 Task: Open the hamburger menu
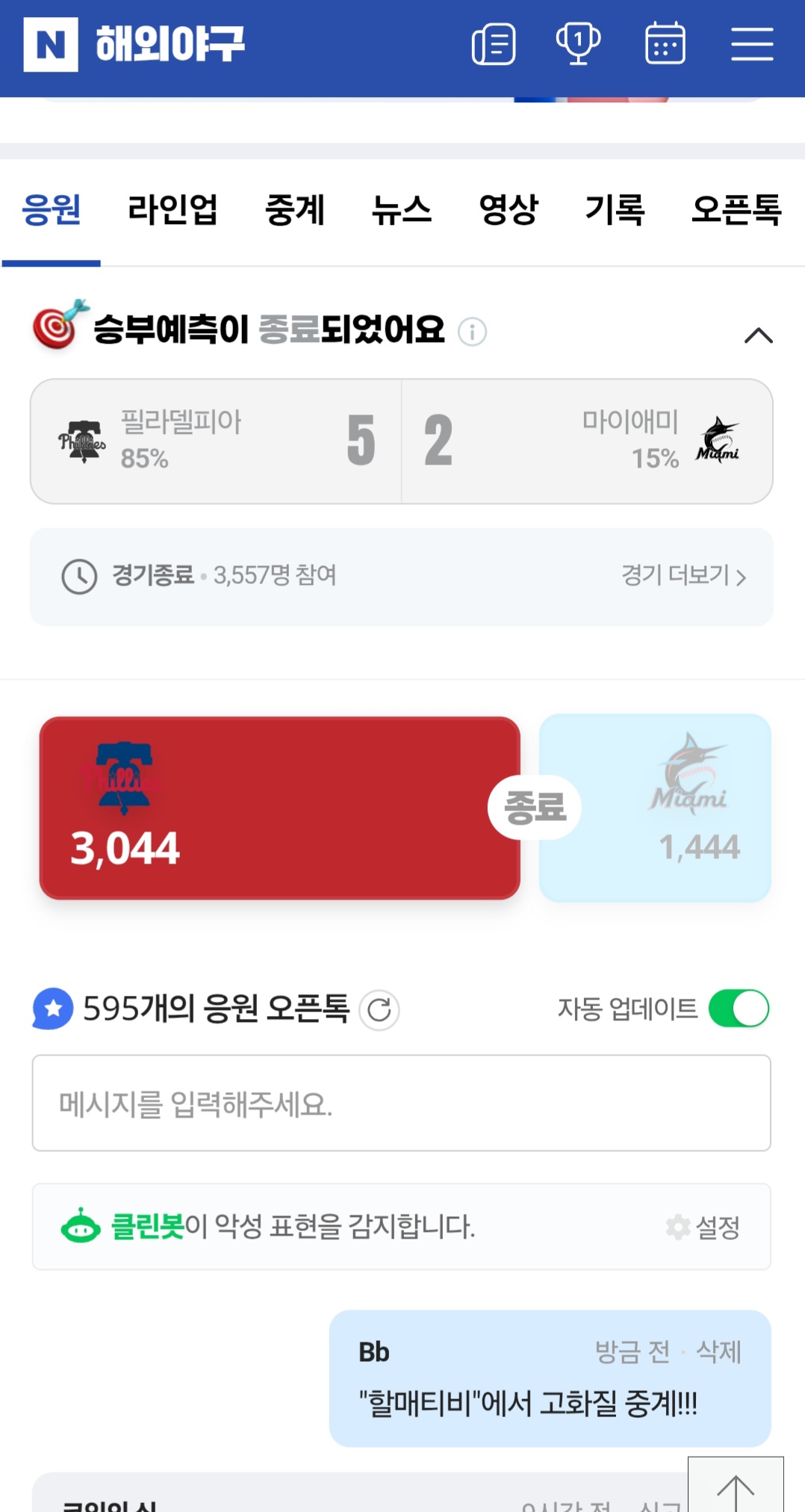[751, 44]
